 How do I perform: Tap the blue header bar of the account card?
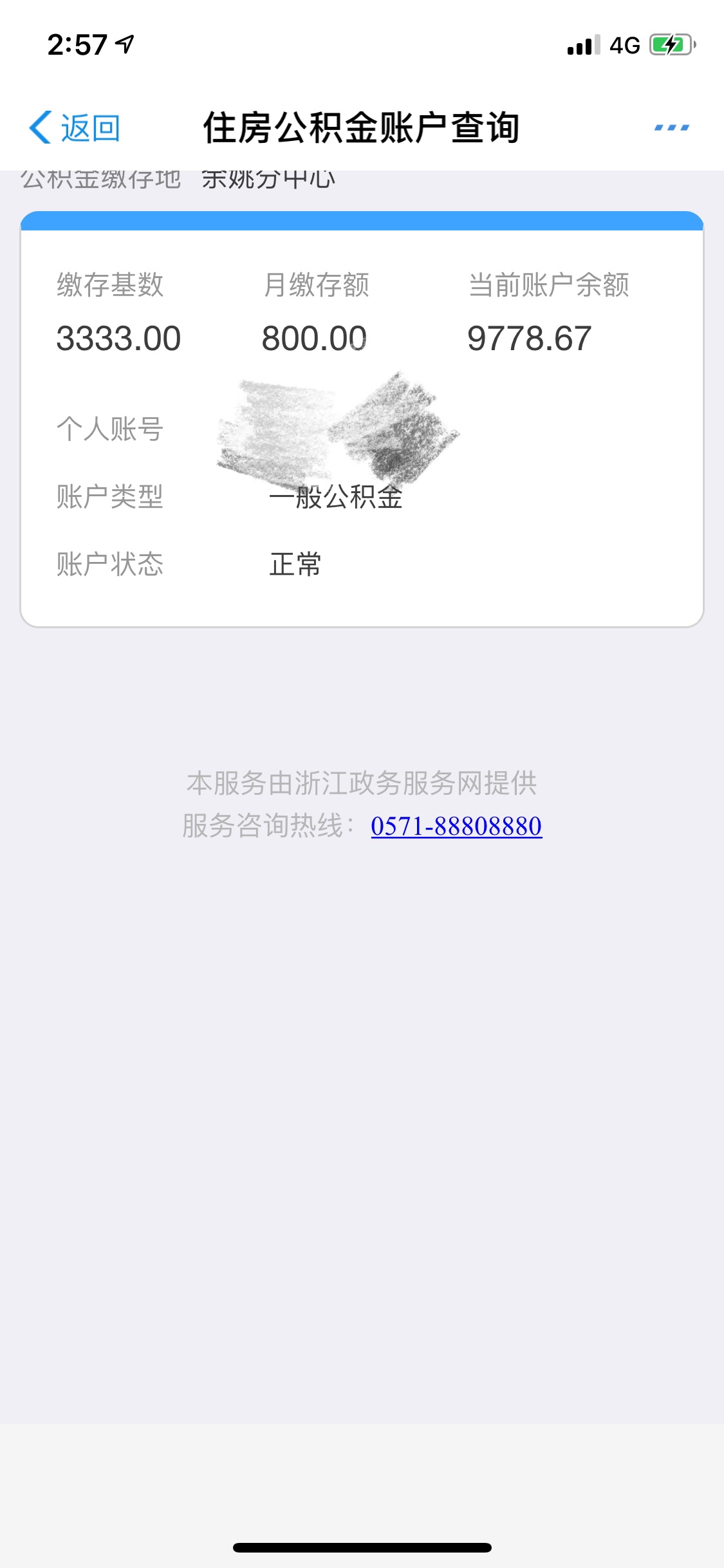[x=362, y=220]
